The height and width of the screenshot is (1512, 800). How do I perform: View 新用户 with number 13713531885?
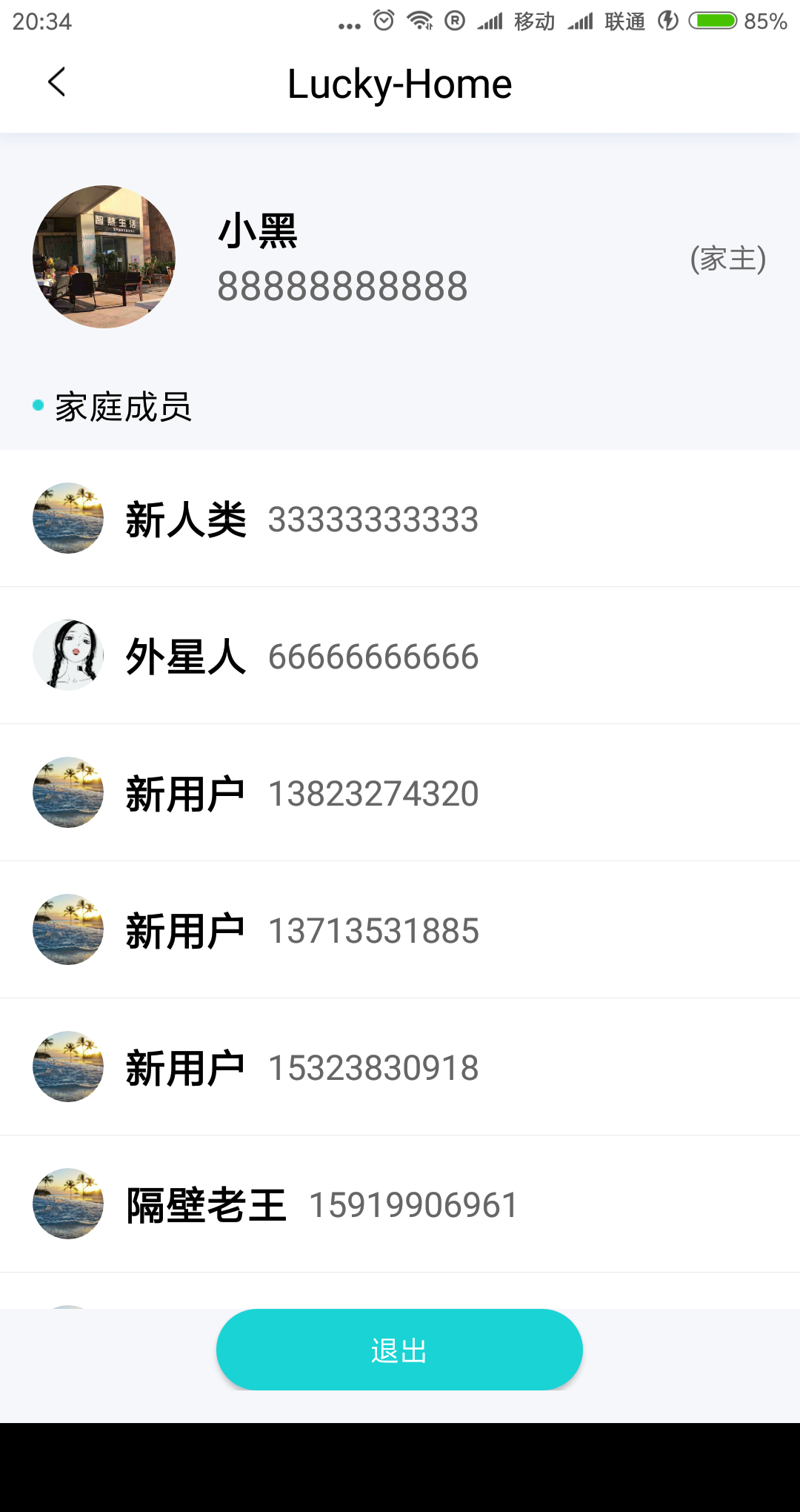[x=400, y=930]
